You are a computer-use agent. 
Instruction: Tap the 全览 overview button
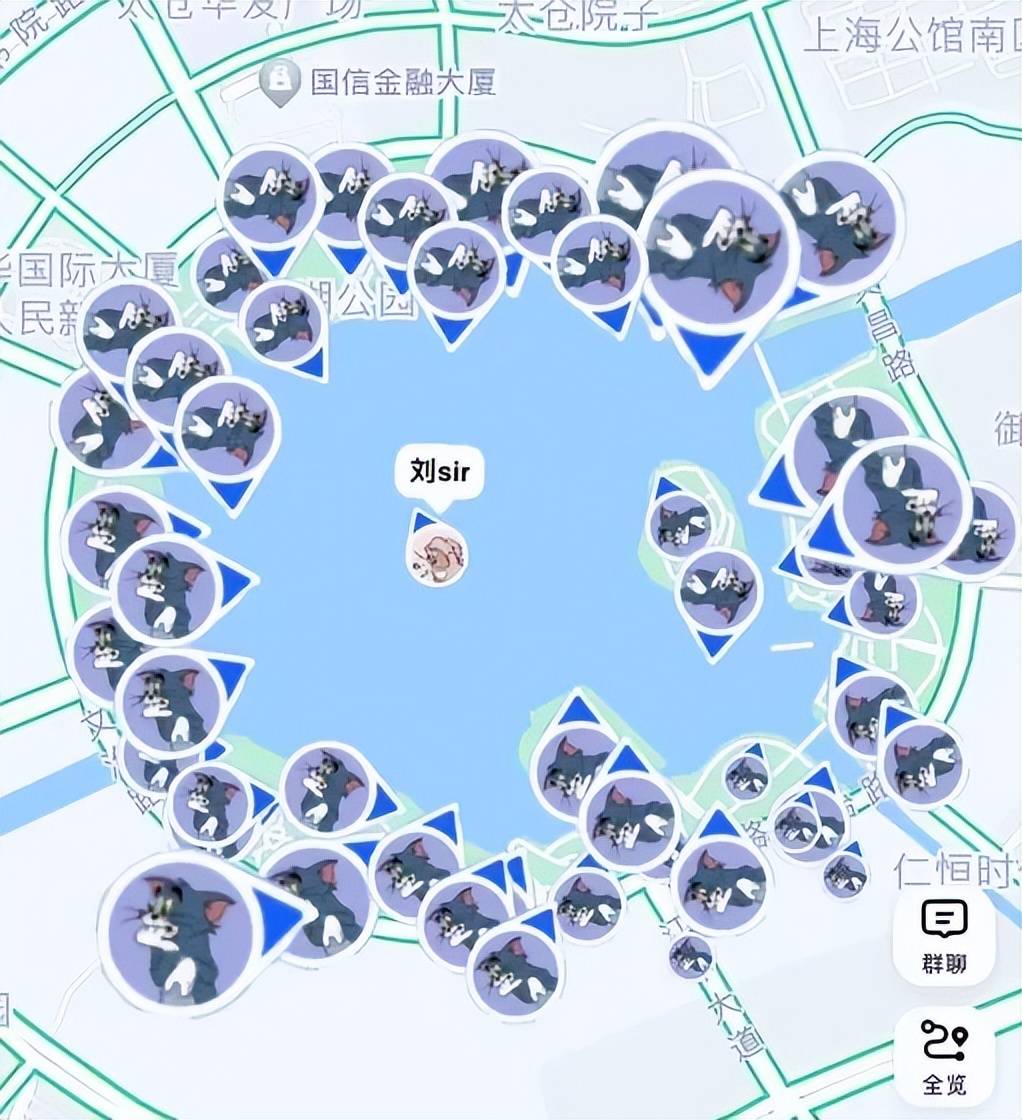tap(944, 1055)
